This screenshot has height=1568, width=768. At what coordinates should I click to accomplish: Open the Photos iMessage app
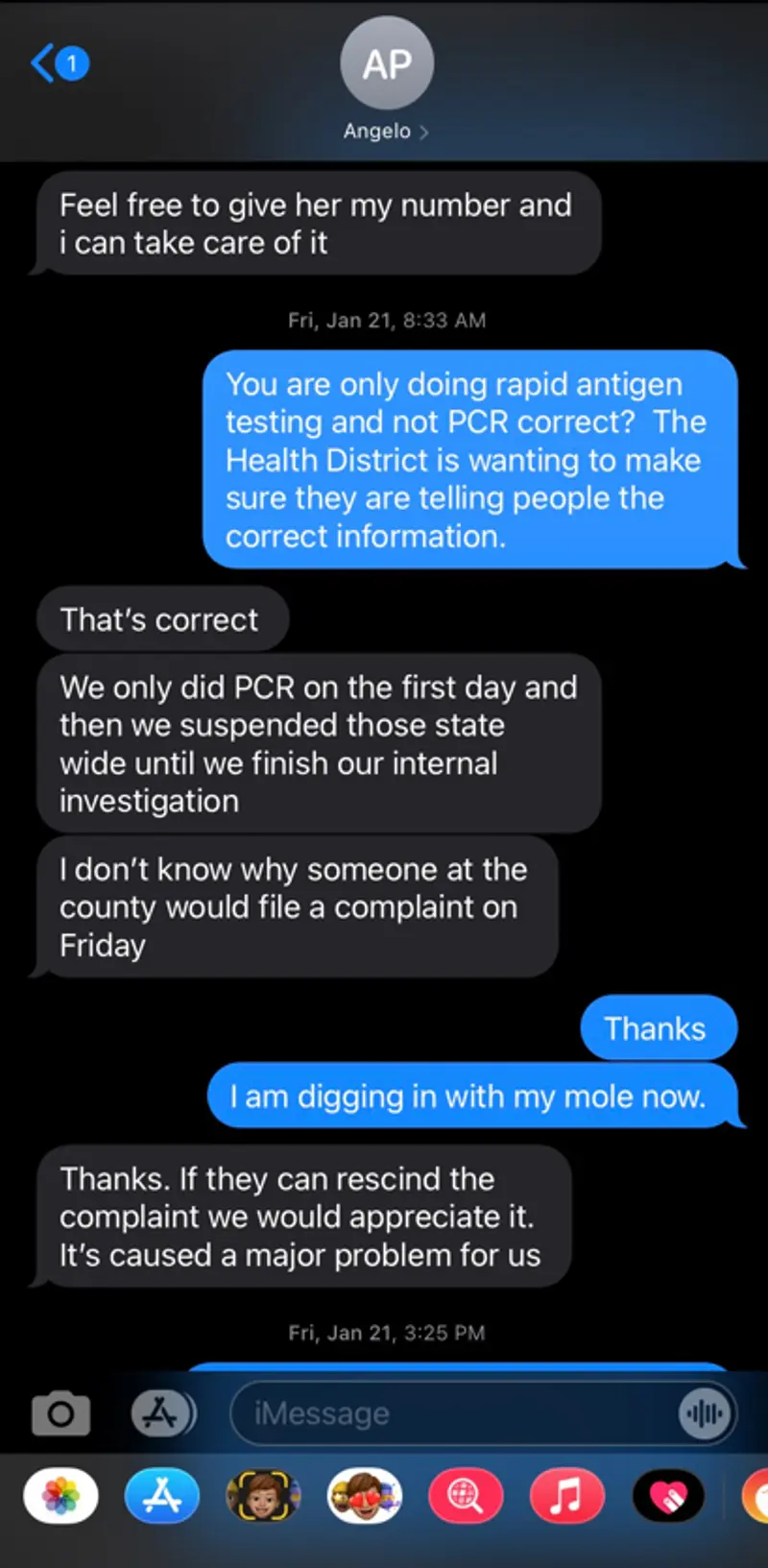point(60,1496)
